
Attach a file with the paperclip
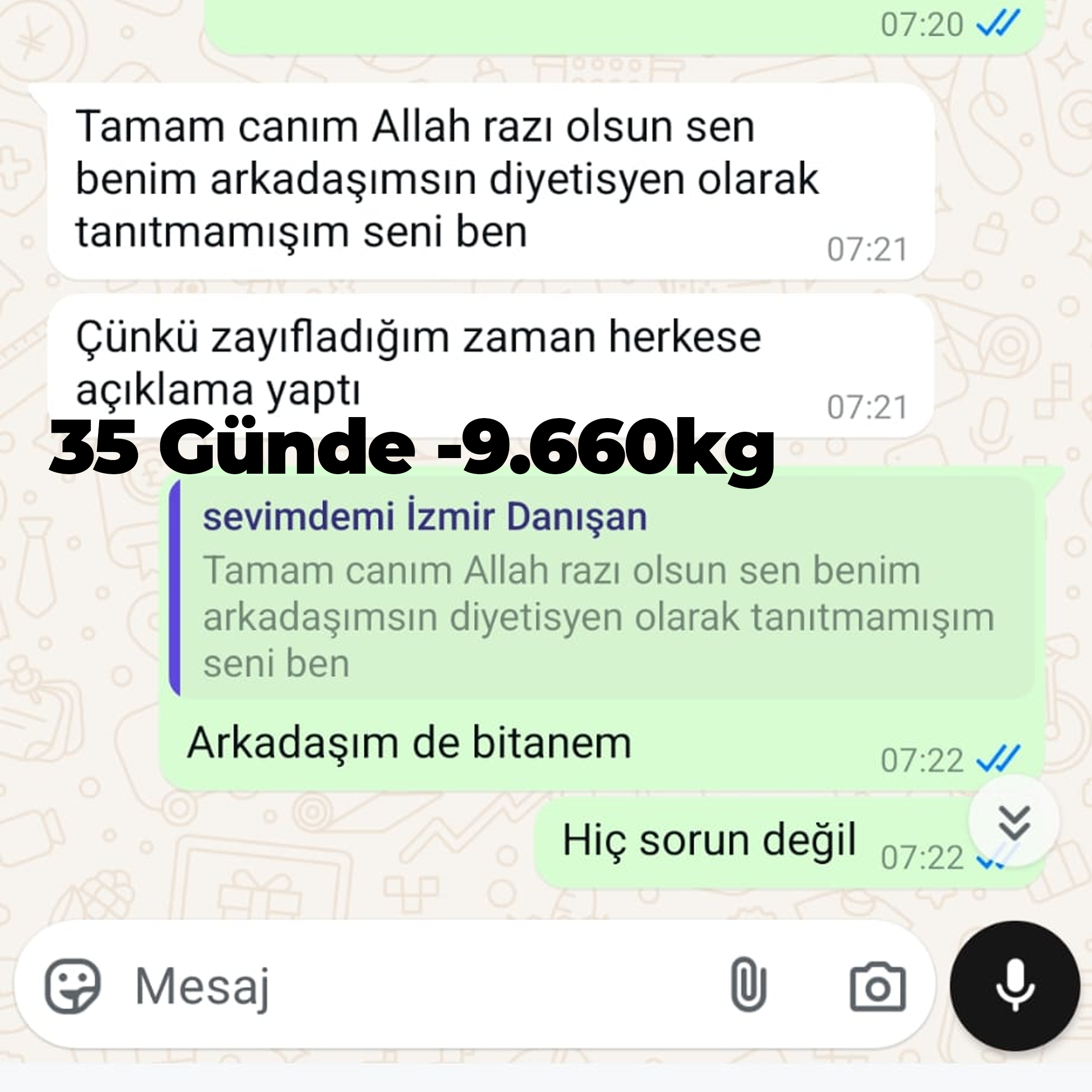tap(748, 984)
